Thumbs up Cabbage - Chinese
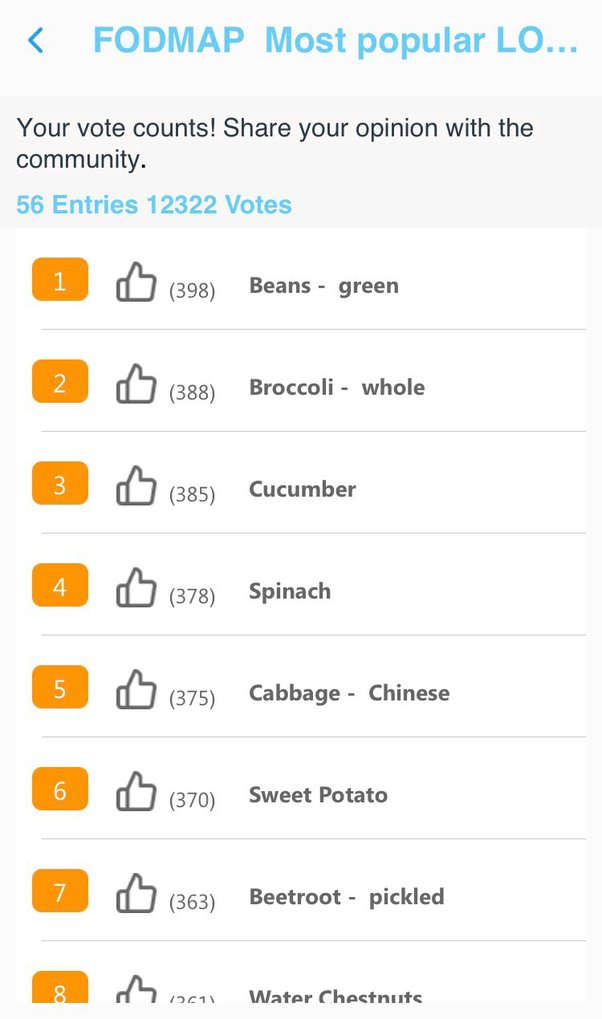602x1019 pixels. pos(136,690)
